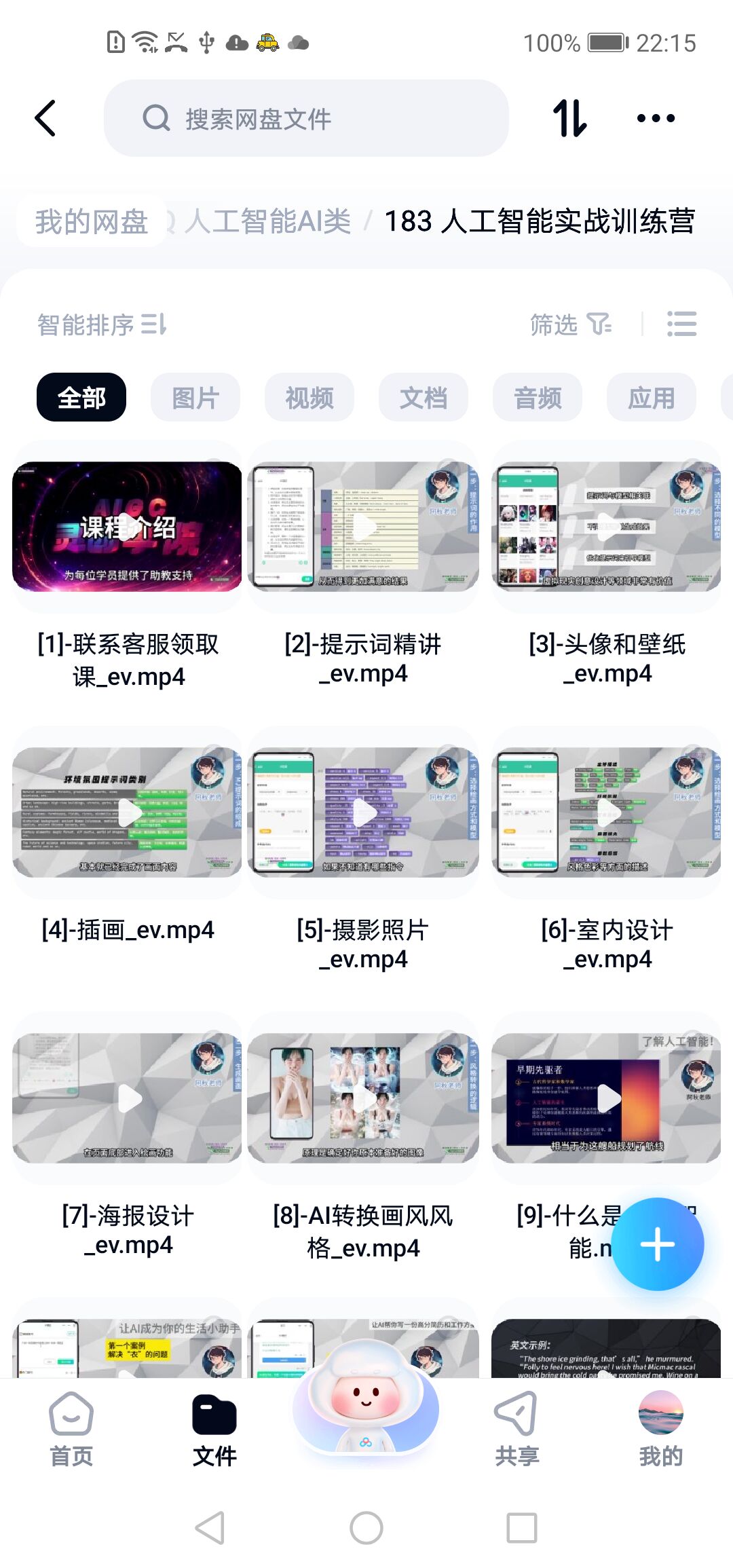The image size is (733, 1568).
Task: Open video [5]-摄影照片_ev.mp4
Action: pos(364,813)
